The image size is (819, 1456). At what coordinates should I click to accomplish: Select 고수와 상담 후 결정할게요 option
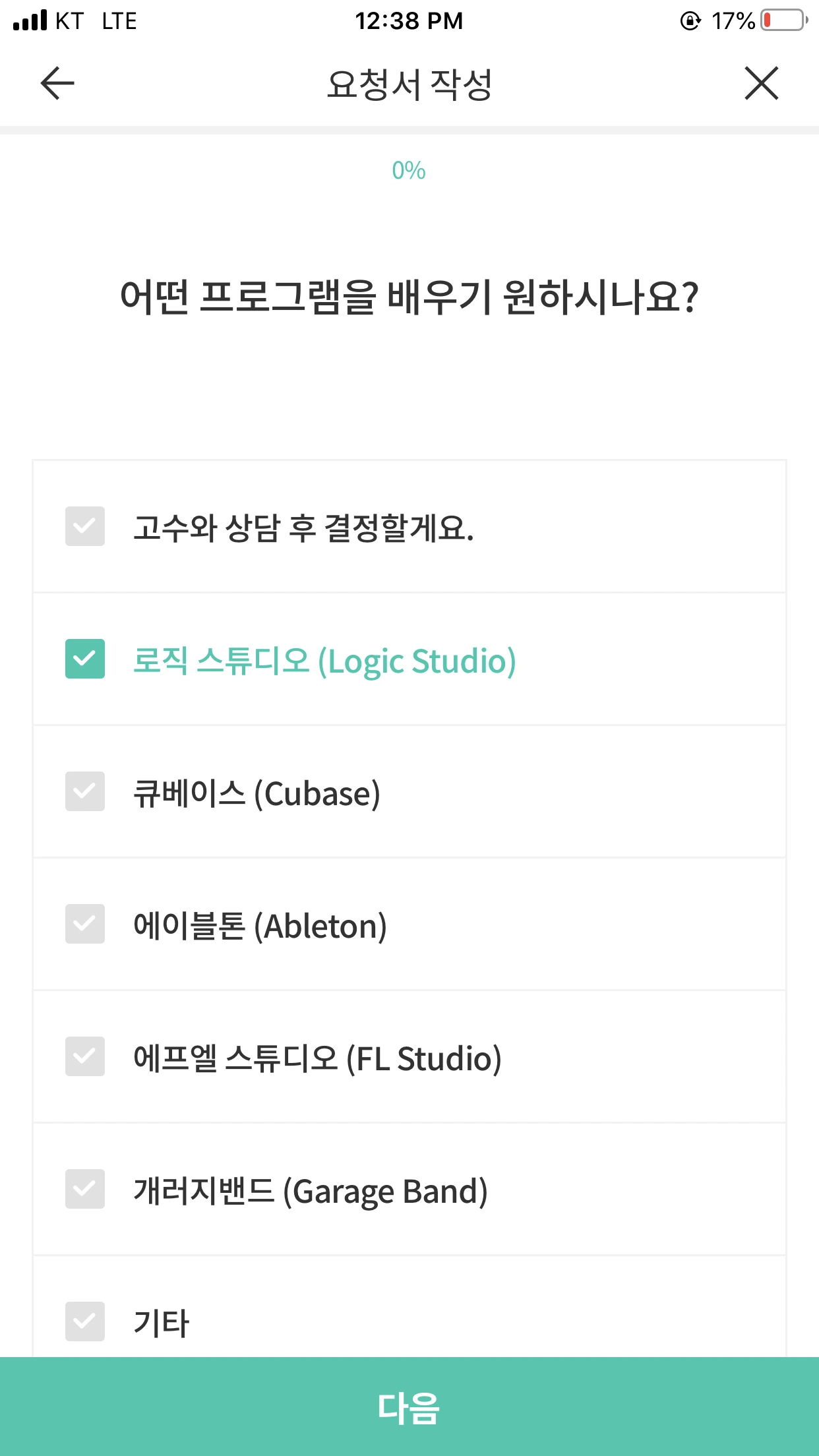(x=409, y=526)
